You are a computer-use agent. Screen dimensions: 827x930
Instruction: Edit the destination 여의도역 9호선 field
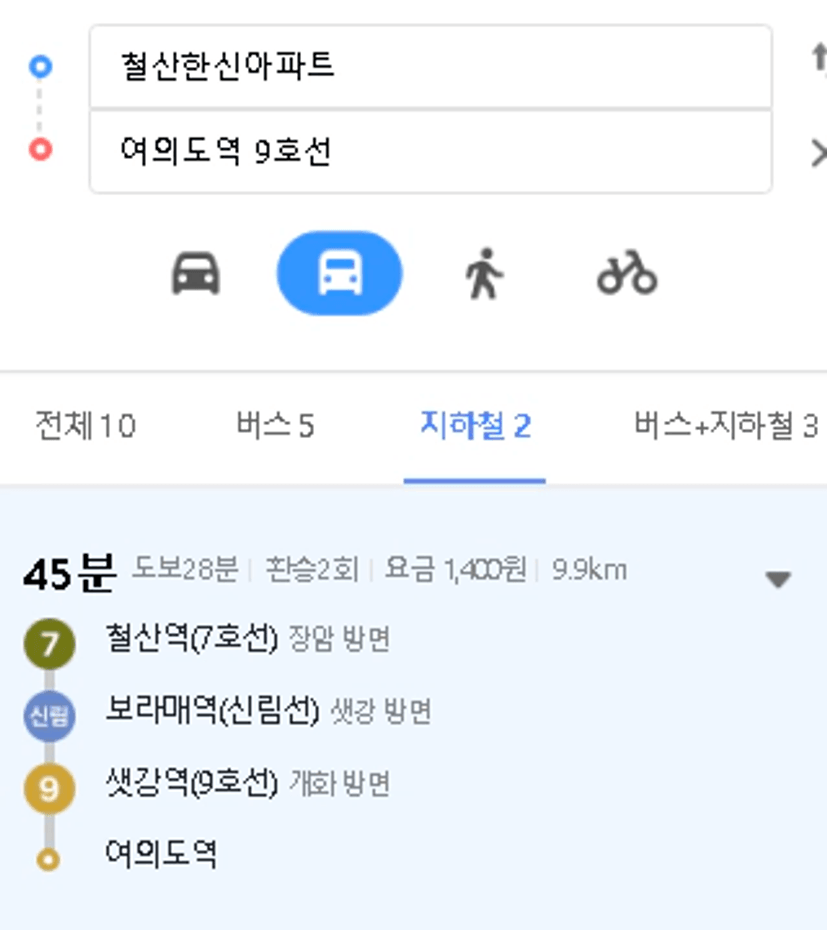430,152
